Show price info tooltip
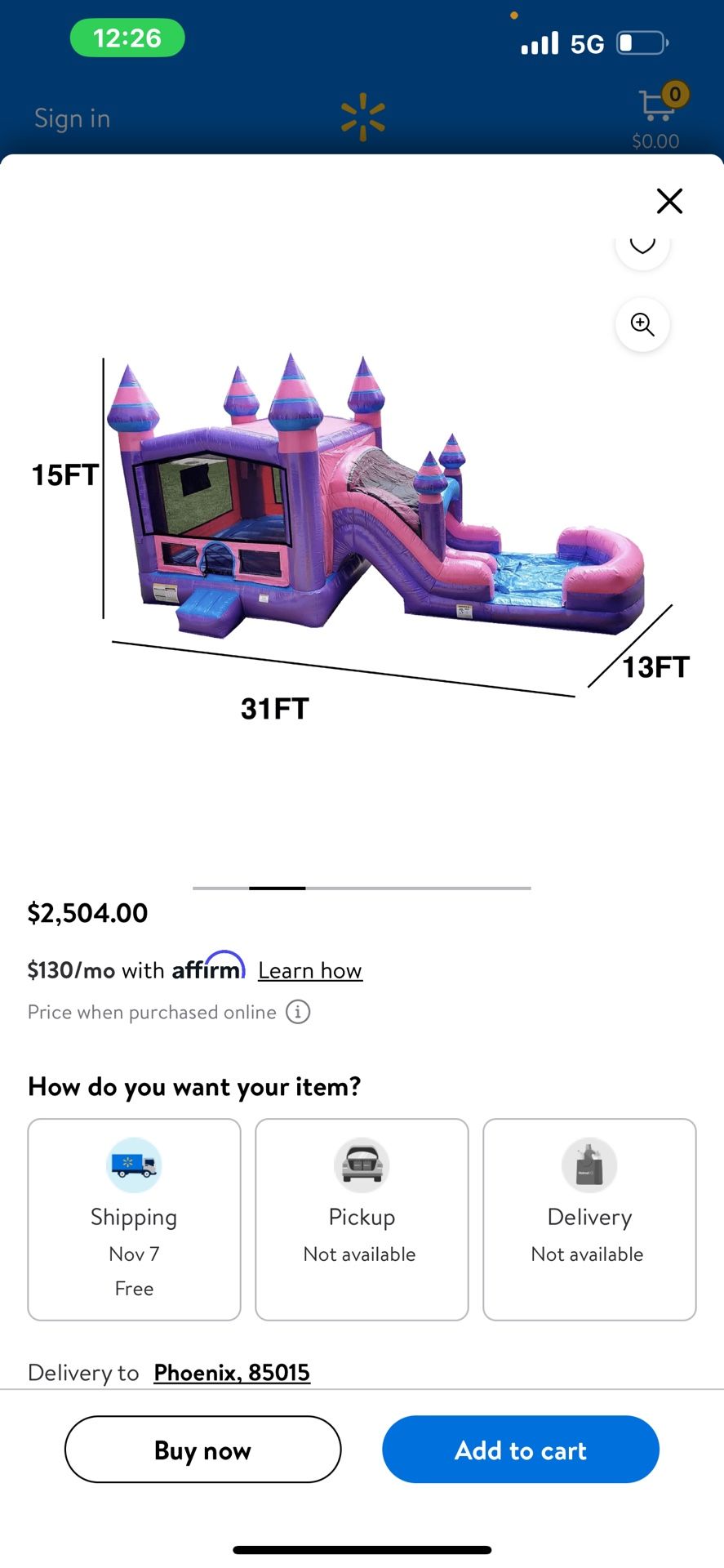This screenshot has height=1568, width=724. 298,1012
